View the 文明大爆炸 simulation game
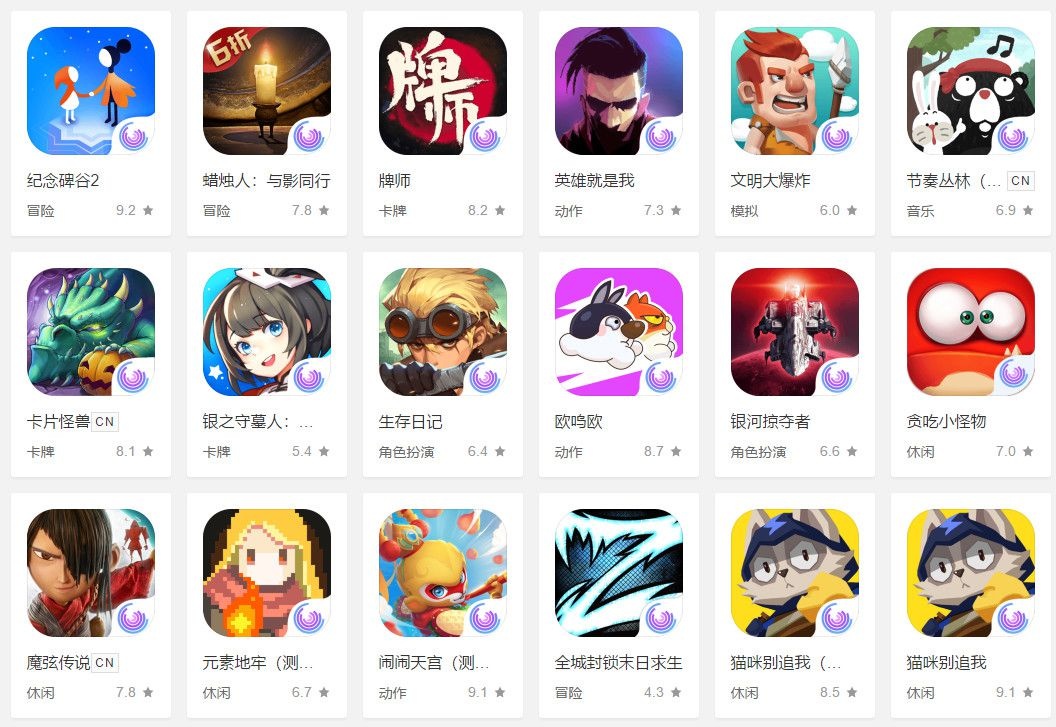The height and width of the screenshot is (727, 1056). click(795, 92)
